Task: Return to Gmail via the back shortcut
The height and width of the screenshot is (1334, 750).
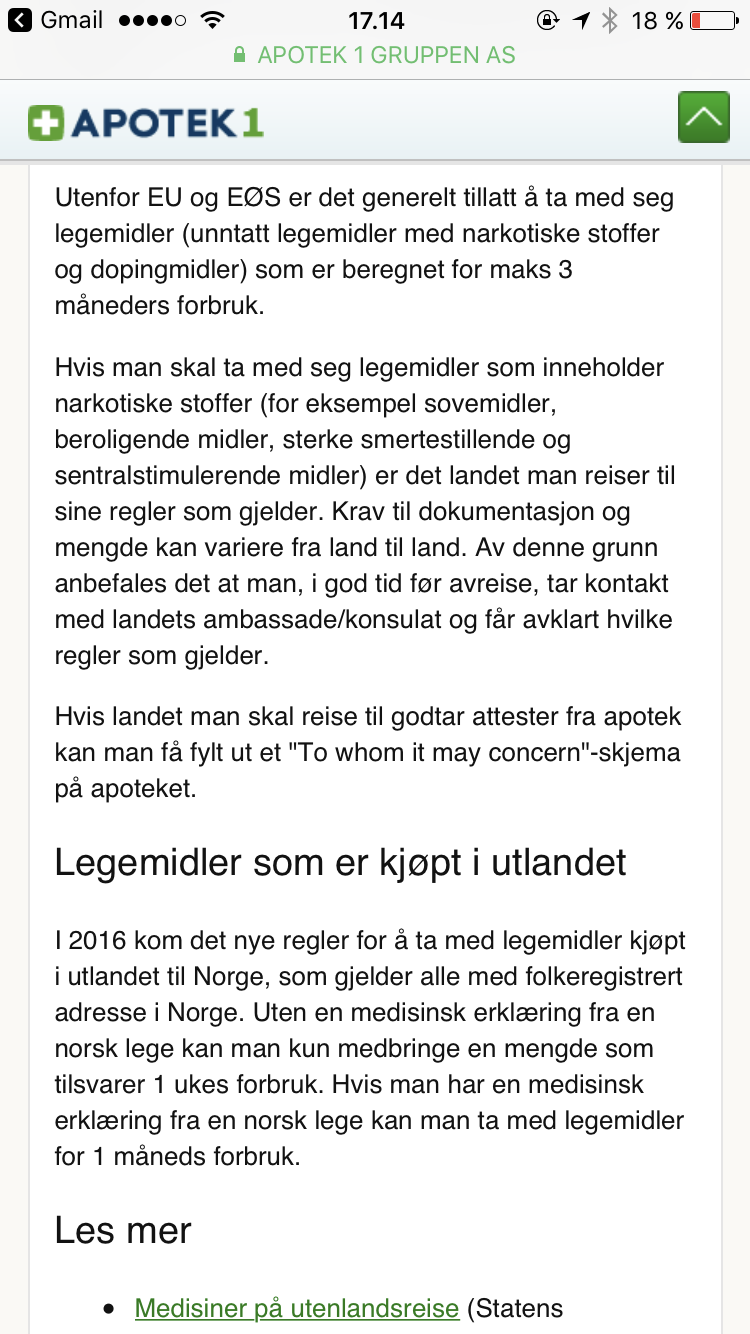Action: (x=56, y=19)
